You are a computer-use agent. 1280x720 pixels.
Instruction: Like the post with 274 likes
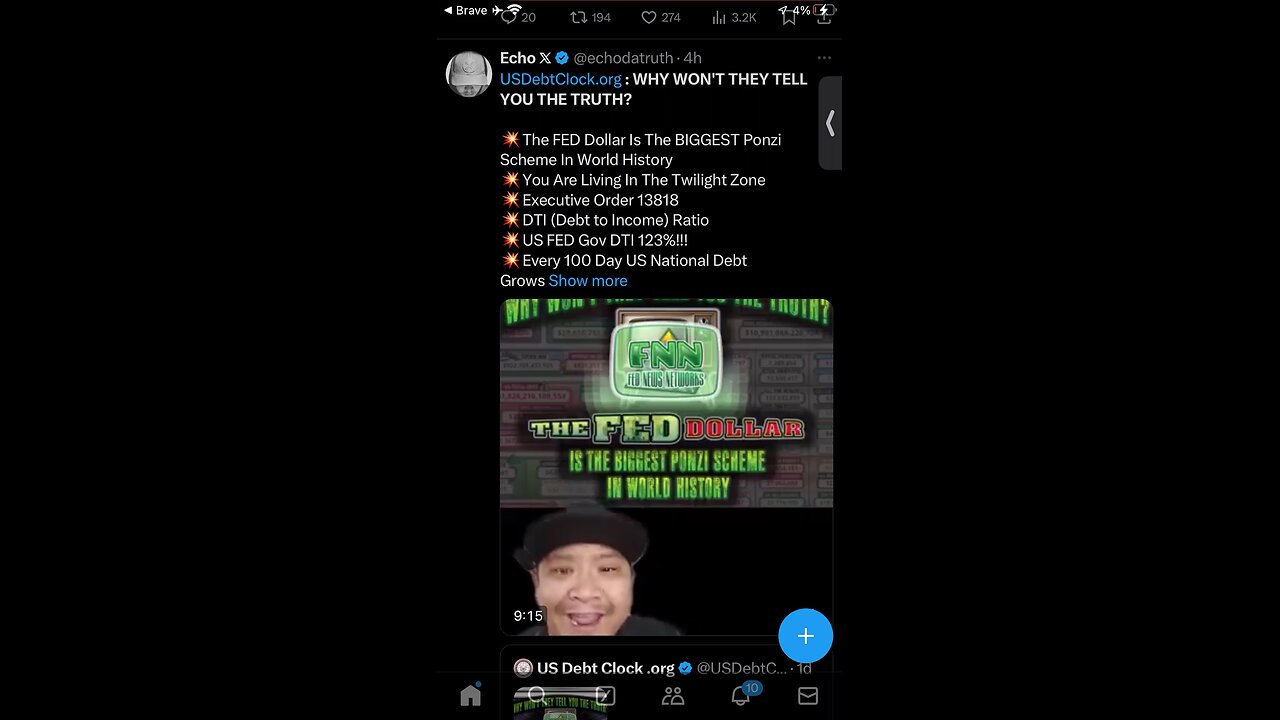(649, 17)
